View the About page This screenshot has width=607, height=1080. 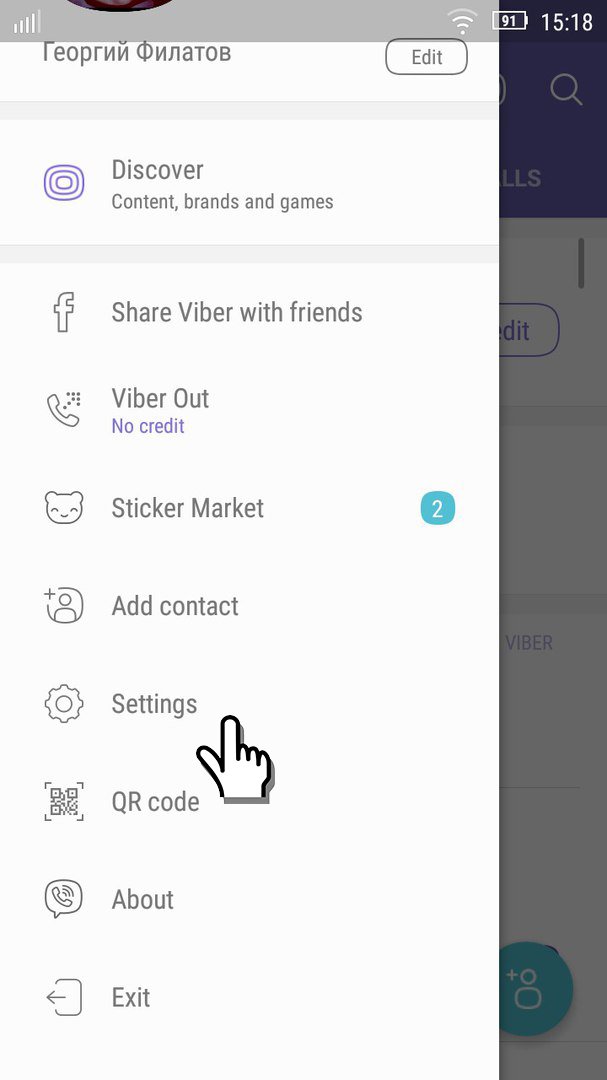143,900
